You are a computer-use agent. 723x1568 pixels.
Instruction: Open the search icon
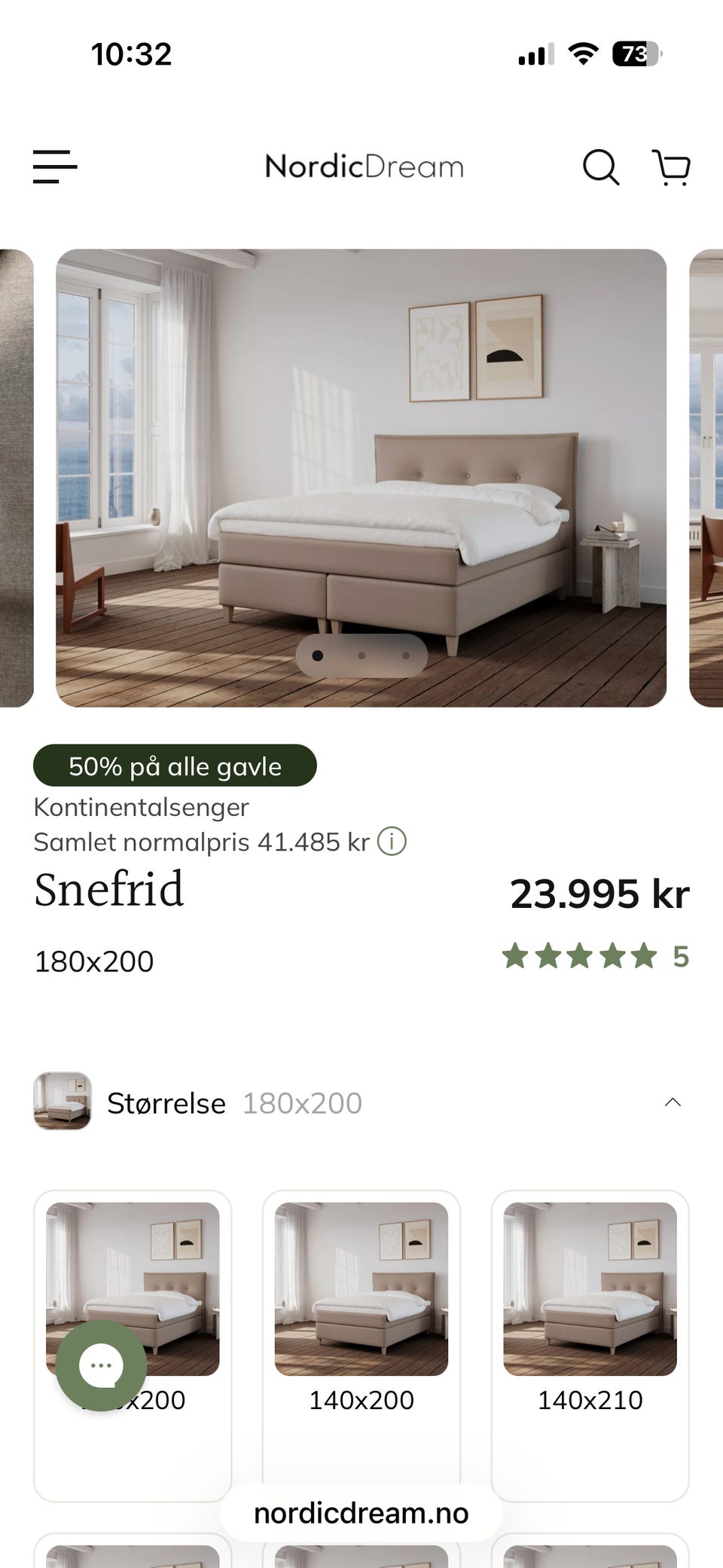coord(601,167)
